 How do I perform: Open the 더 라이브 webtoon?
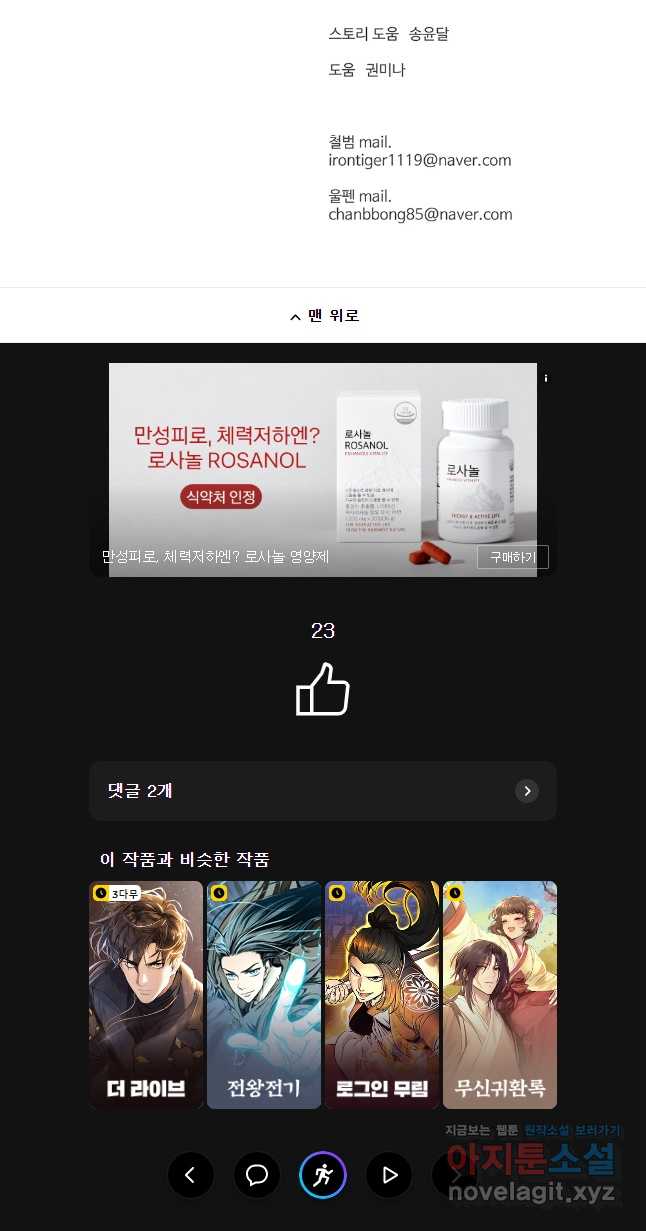(x=146, y=994)
